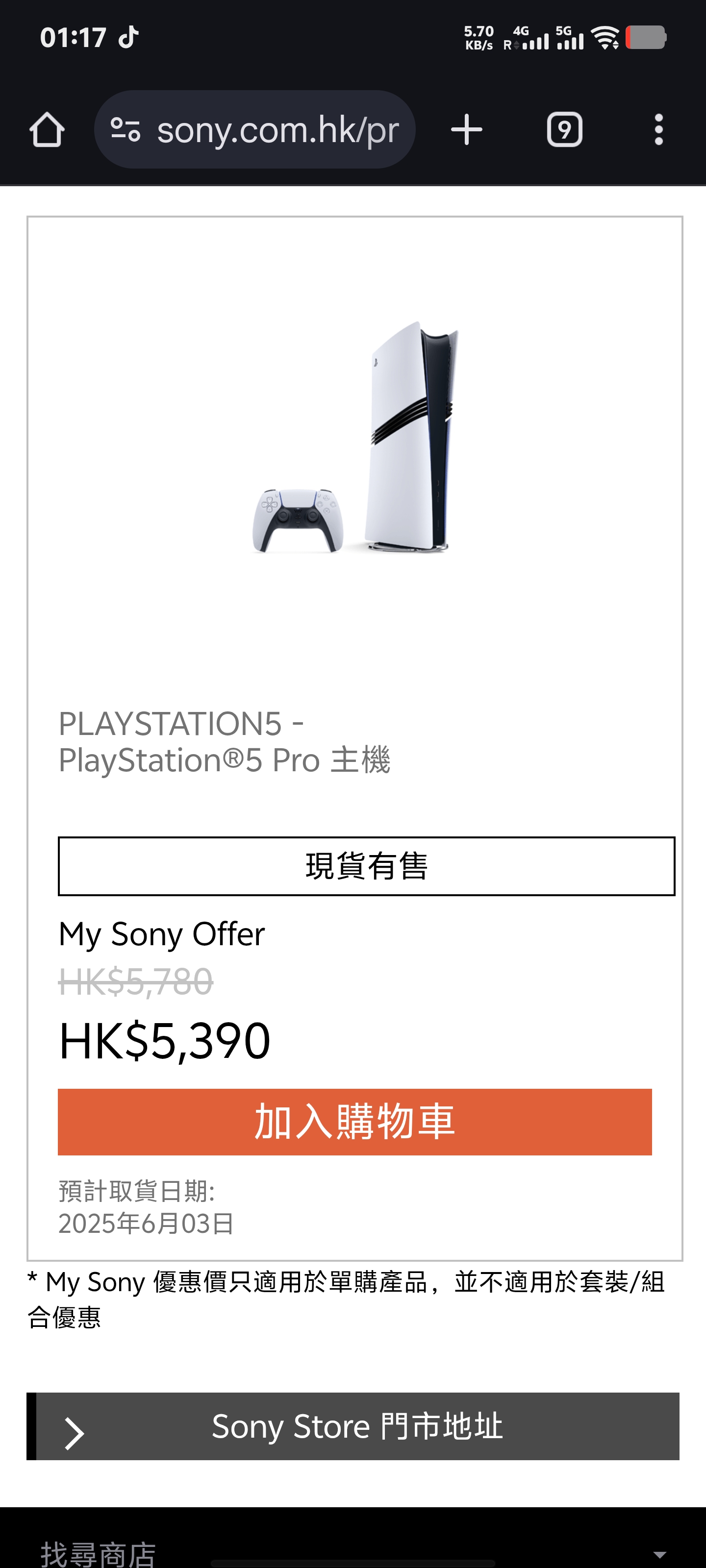Open the tab switcher showing 9
The height and width of the screenshot is (1568, 706).
point(564,130)
